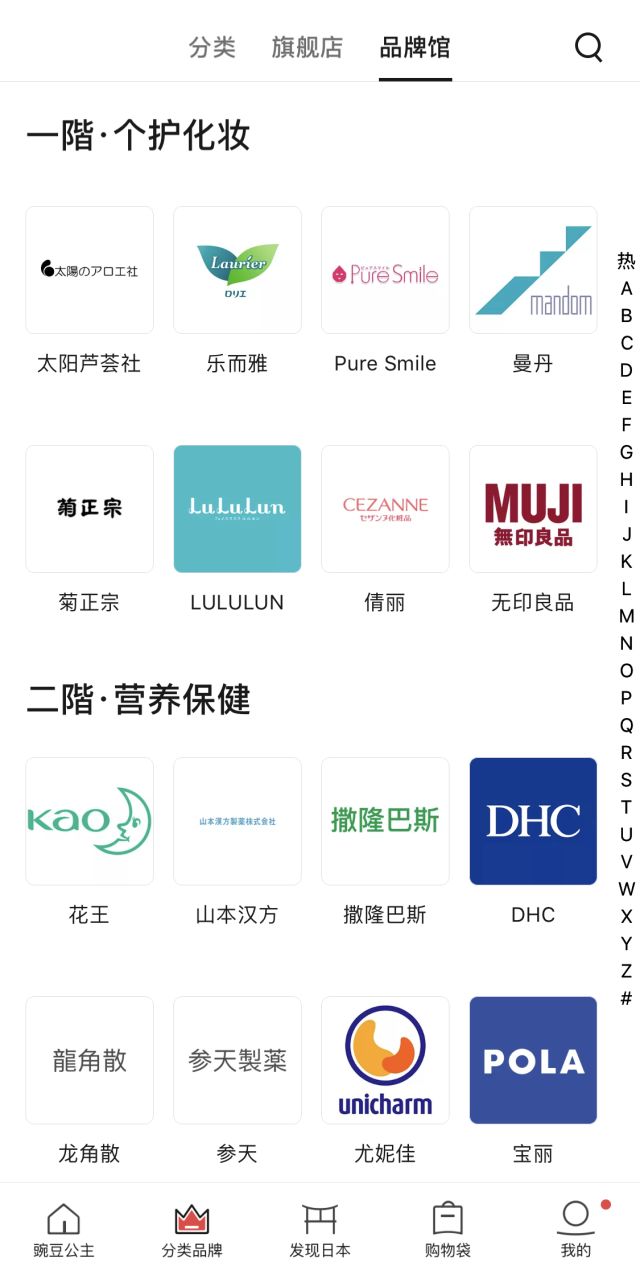Switch to the 旗舰店 tab

tap(307, 47)
